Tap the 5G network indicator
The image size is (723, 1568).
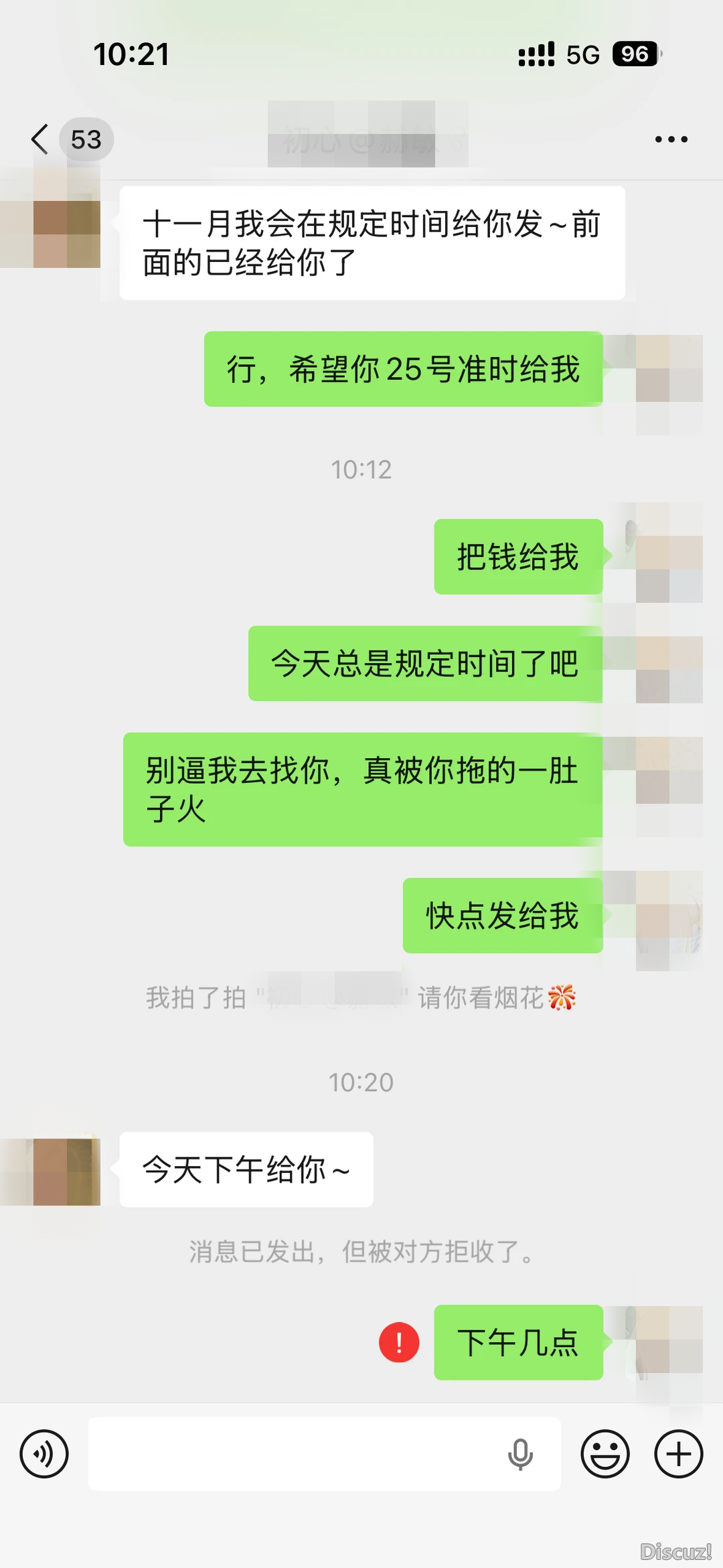click(583, 54)
